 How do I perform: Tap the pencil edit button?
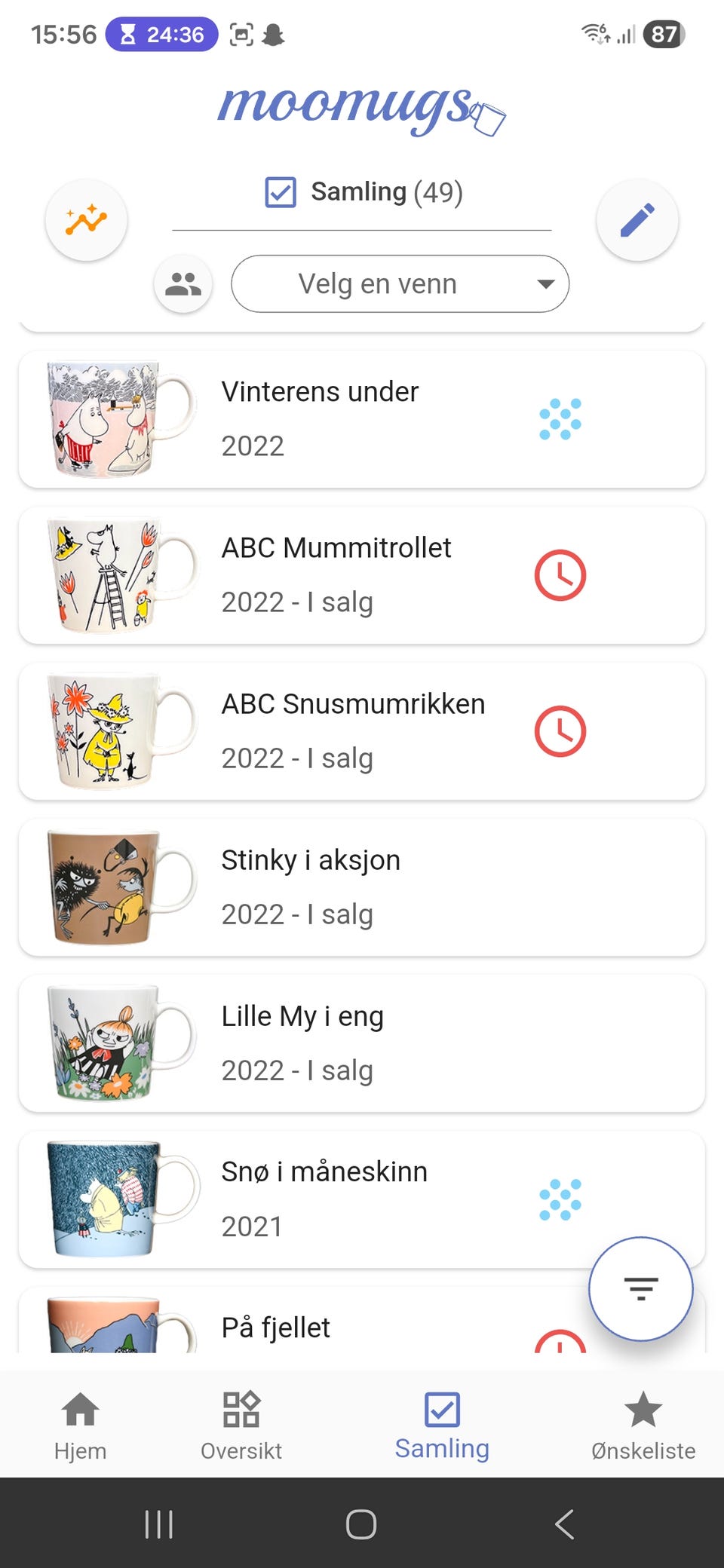click(637, 220)
